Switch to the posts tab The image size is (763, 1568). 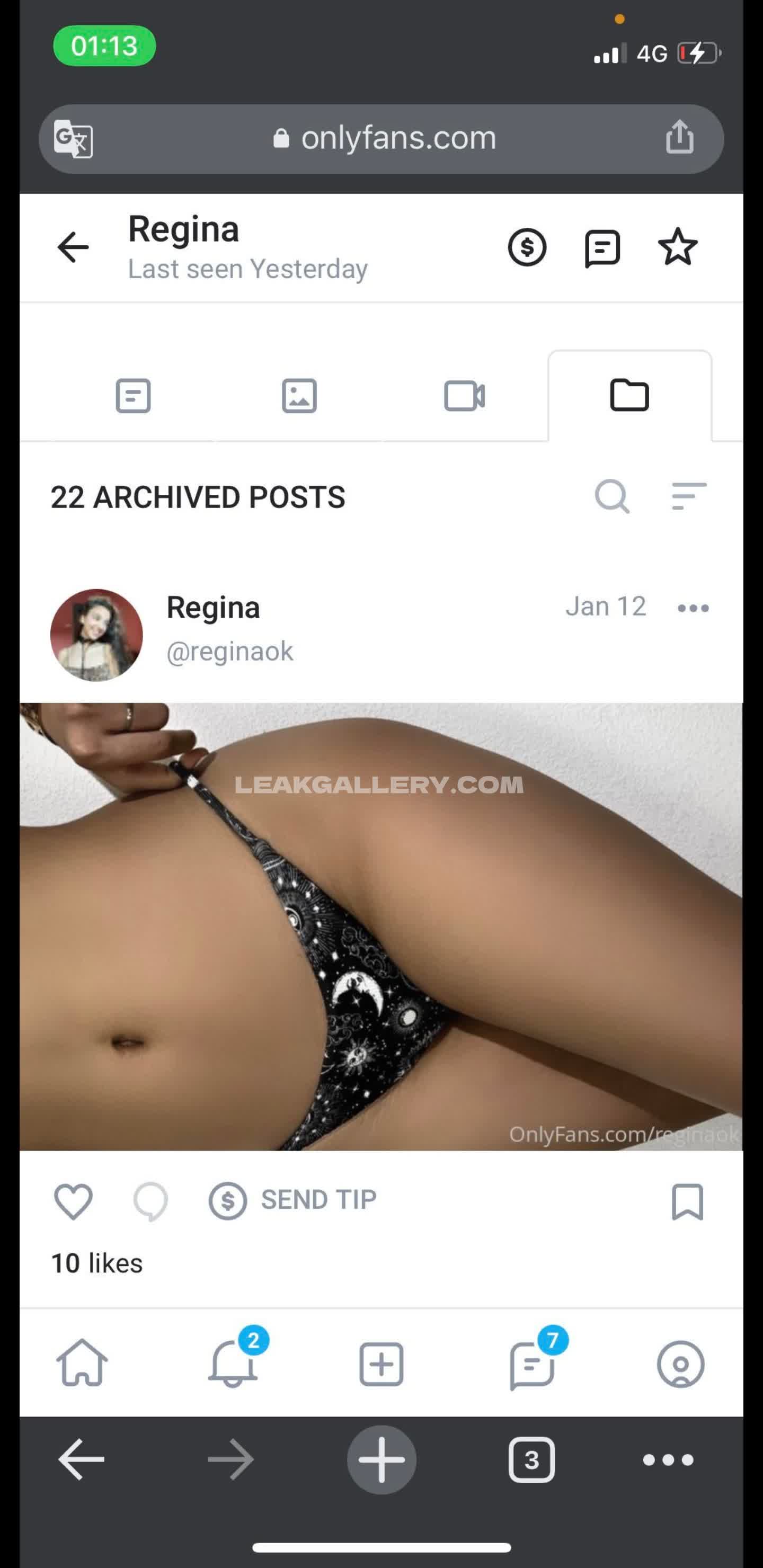click(x=133, y=396)
